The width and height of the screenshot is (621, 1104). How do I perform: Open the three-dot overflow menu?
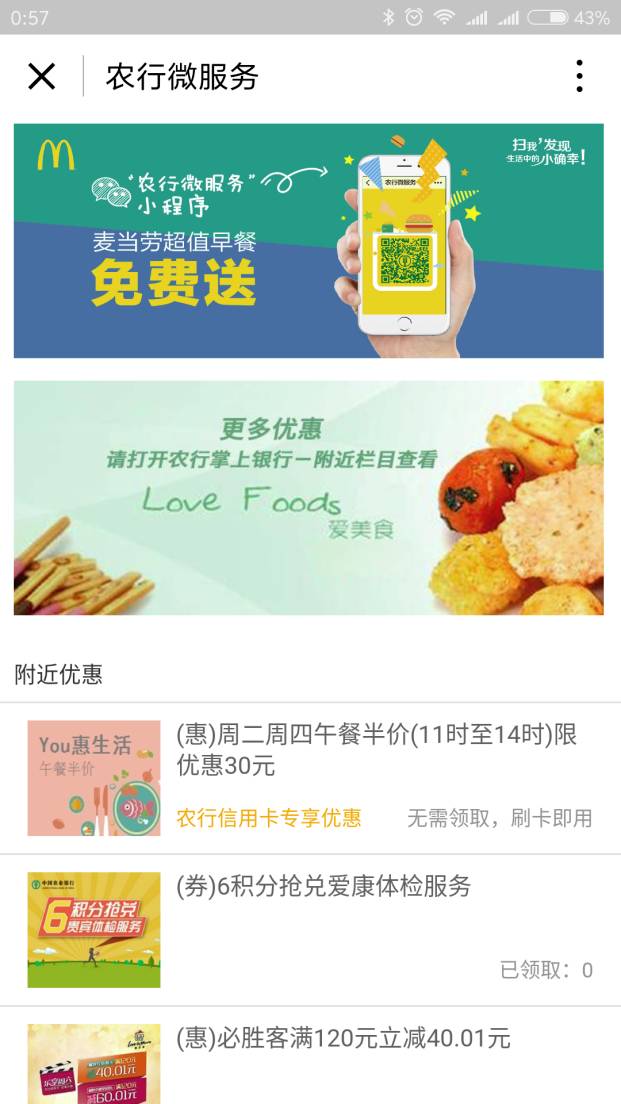[x=579, y=76]
